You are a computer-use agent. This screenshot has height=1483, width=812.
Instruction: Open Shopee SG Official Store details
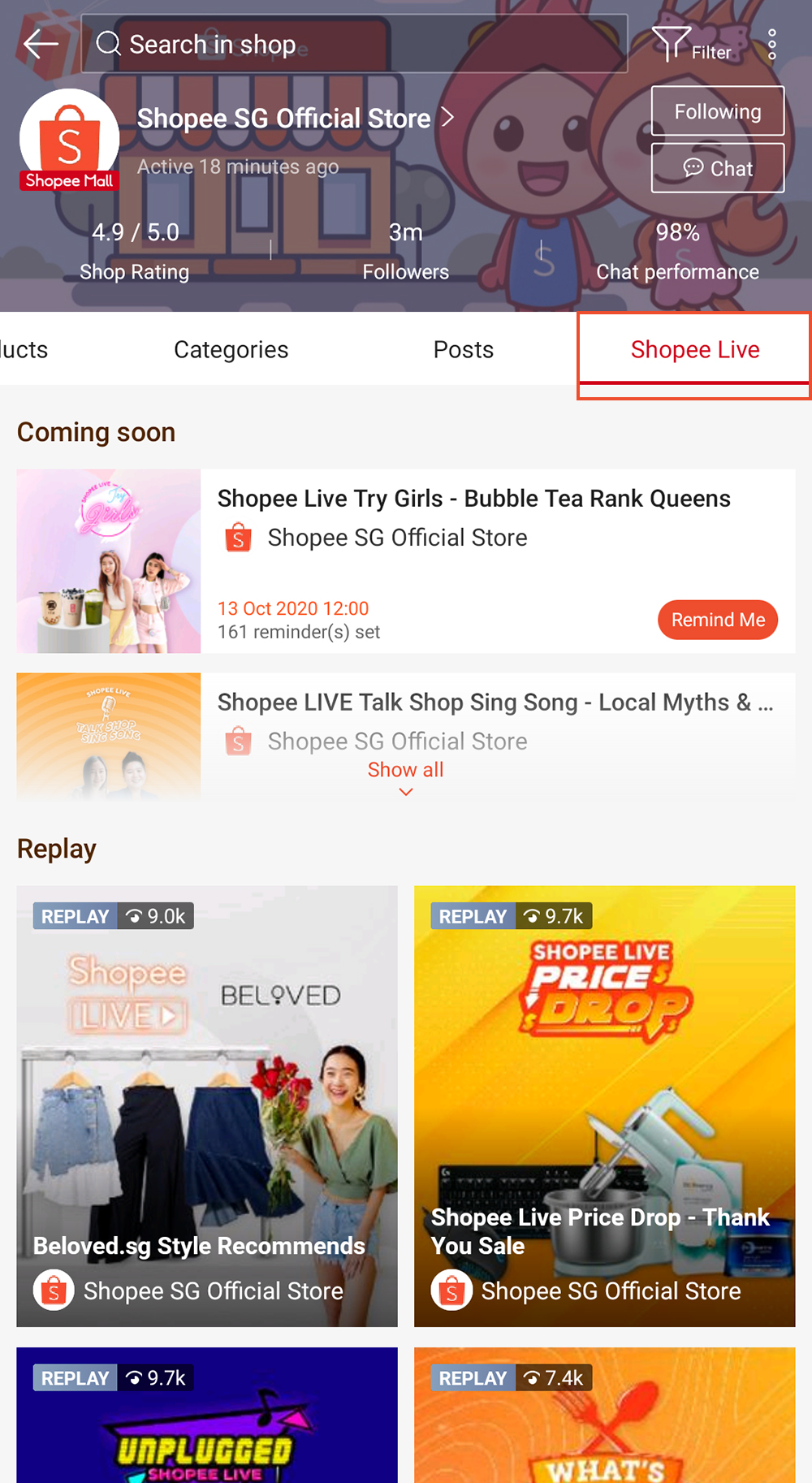pyautogui.click(x=295, y=119)
